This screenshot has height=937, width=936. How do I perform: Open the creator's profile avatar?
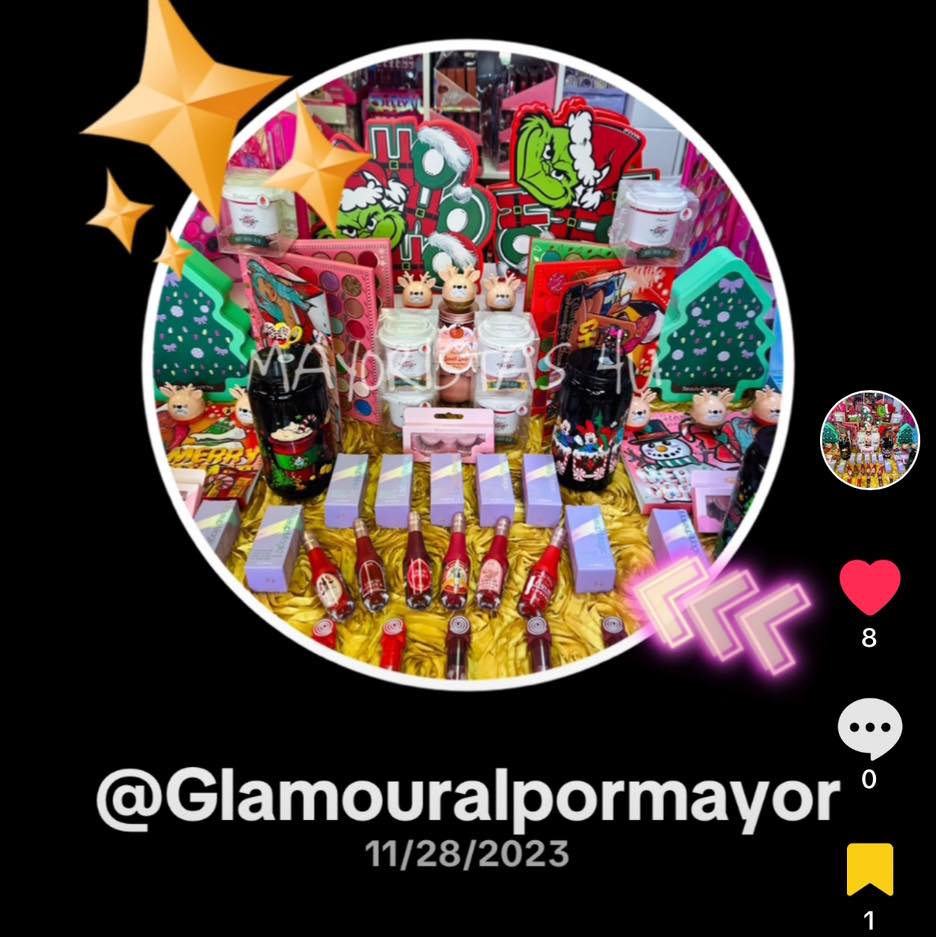tap(869, 440)
